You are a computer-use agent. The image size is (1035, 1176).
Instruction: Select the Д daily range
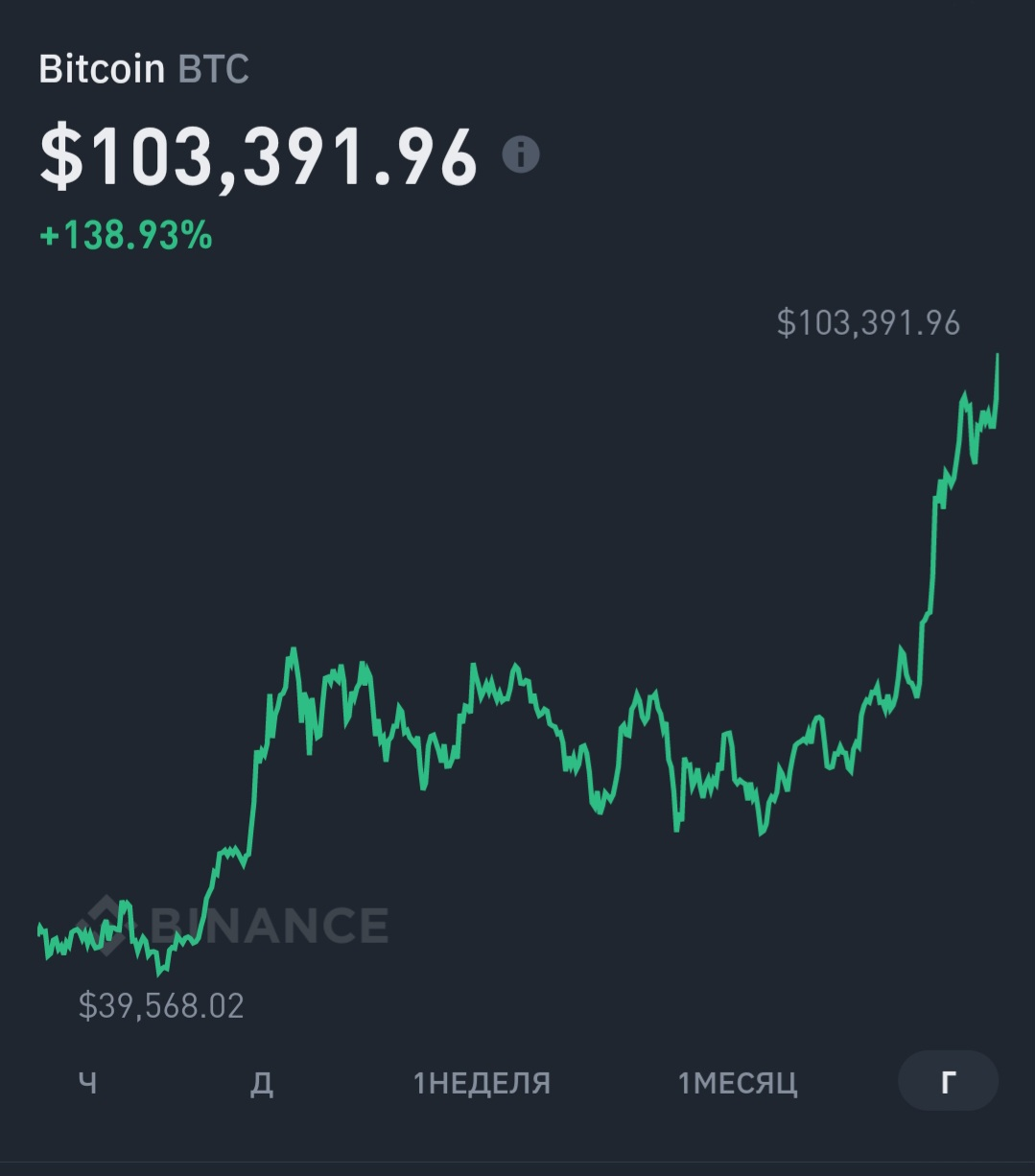[x=261, y=1084]
